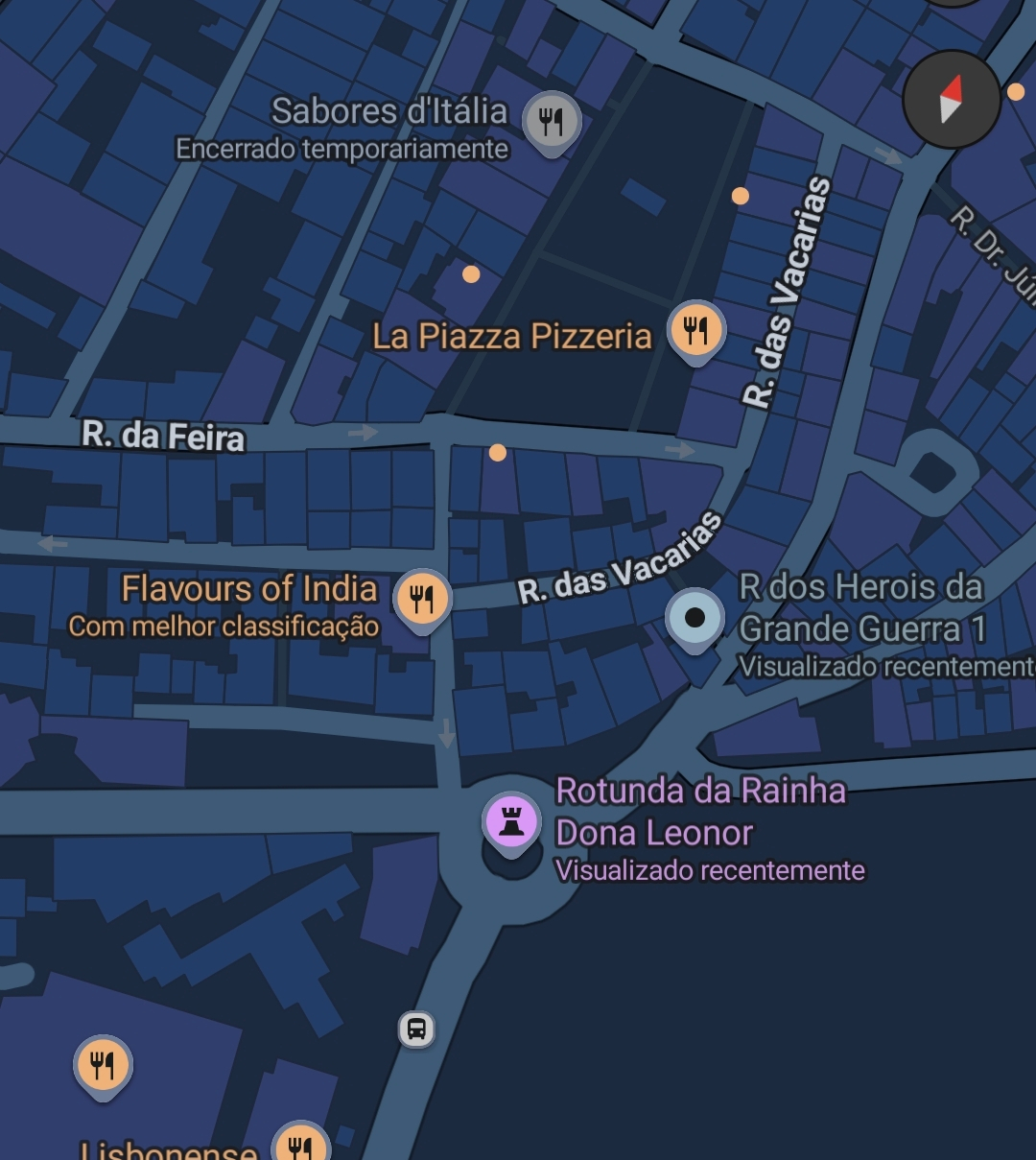Tap the compass to reset map orientation

click(952, 100)
